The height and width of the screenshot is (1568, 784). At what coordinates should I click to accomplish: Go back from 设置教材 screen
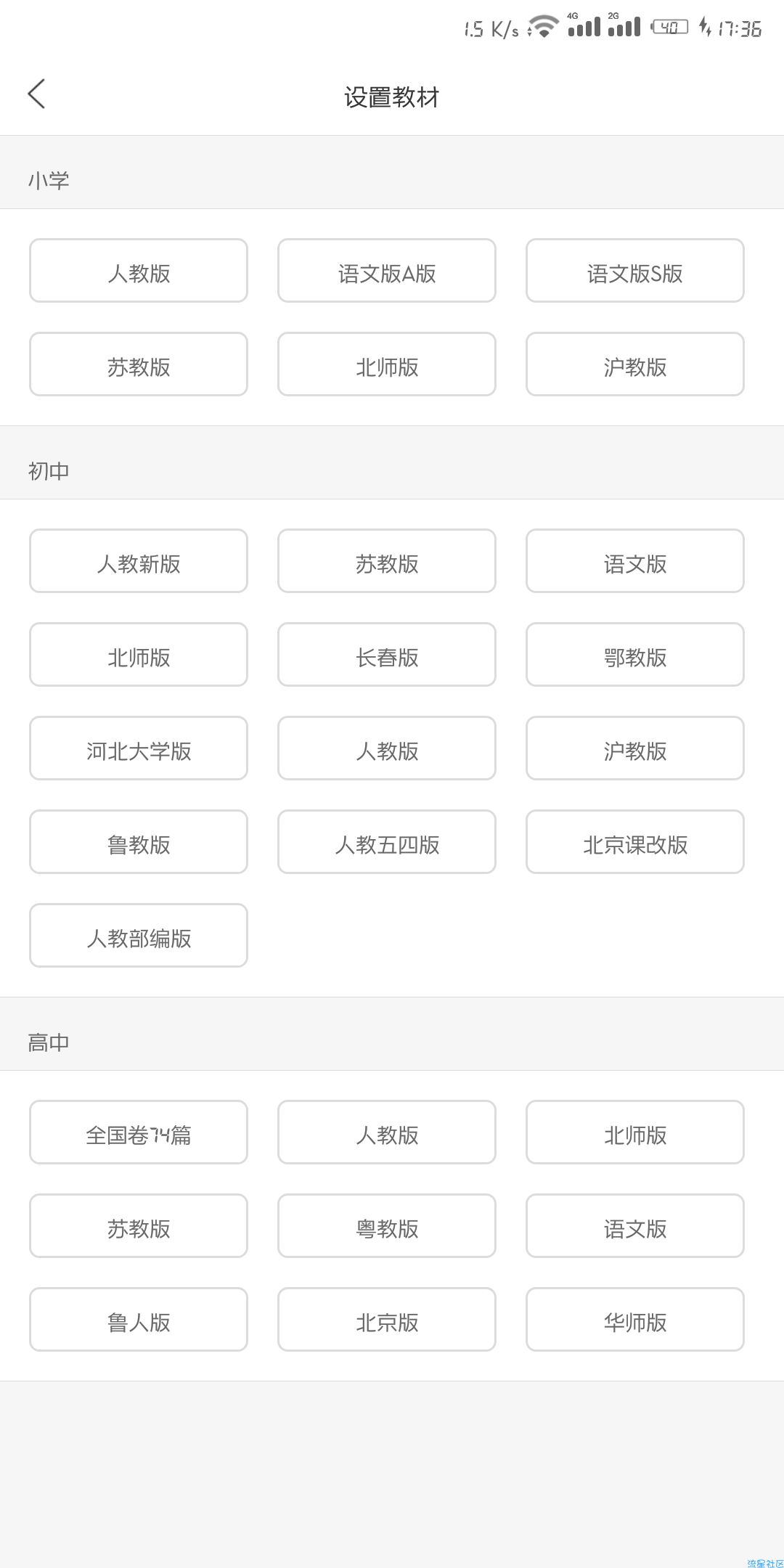tap(36, 94)
